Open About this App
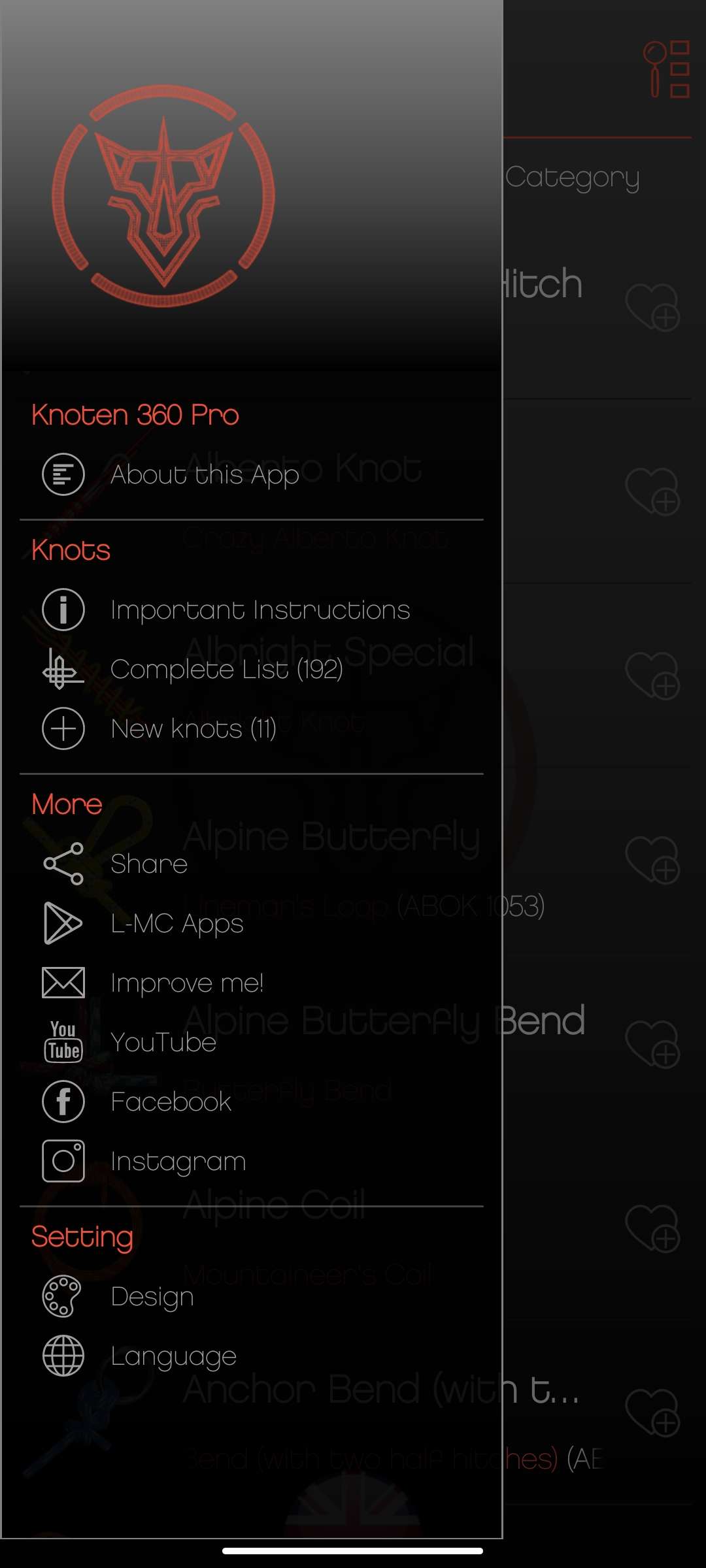The image size is (706, 1568). 204,474
